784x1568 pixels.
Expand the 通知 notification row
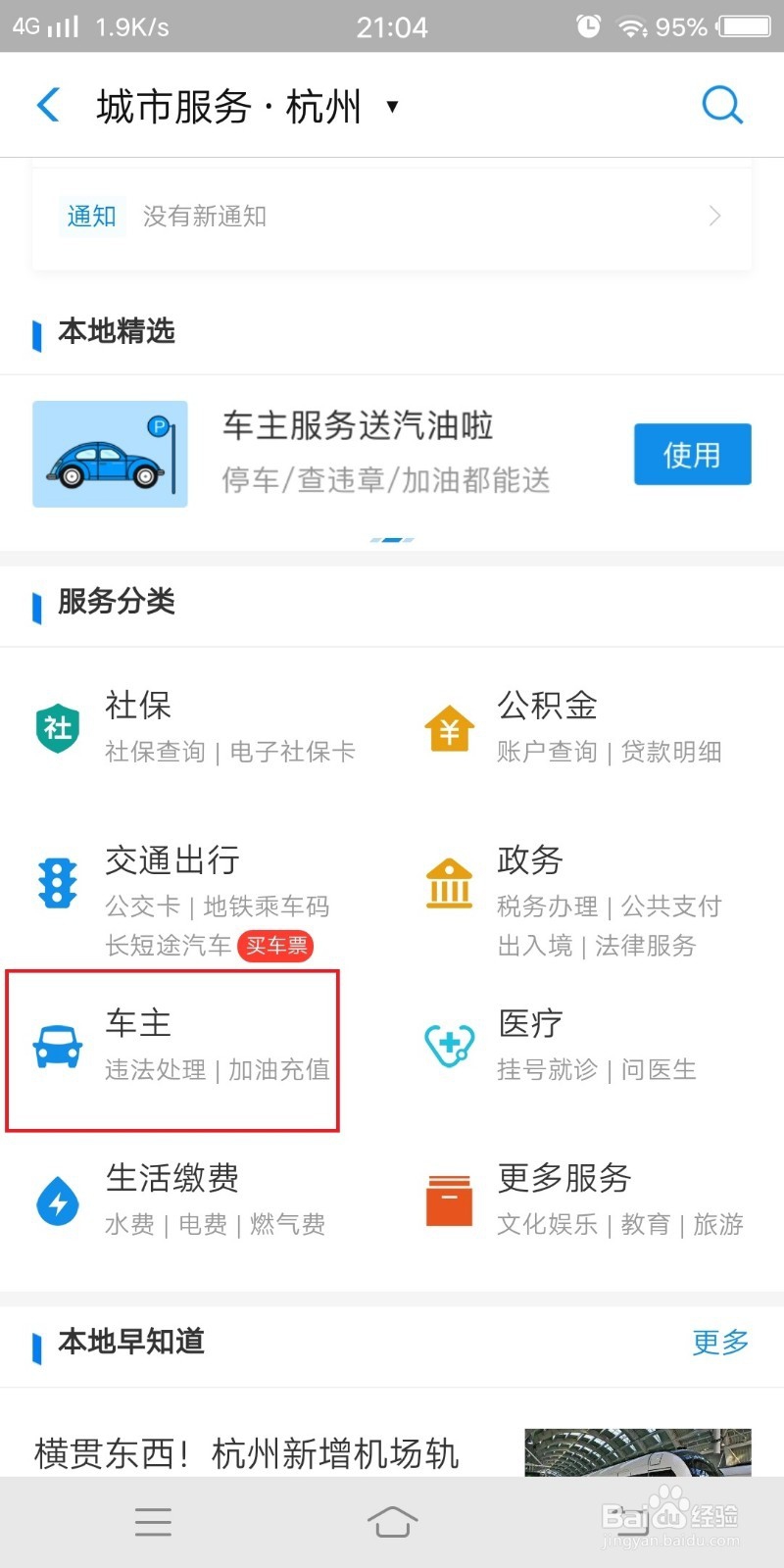(x=392, y=217)
